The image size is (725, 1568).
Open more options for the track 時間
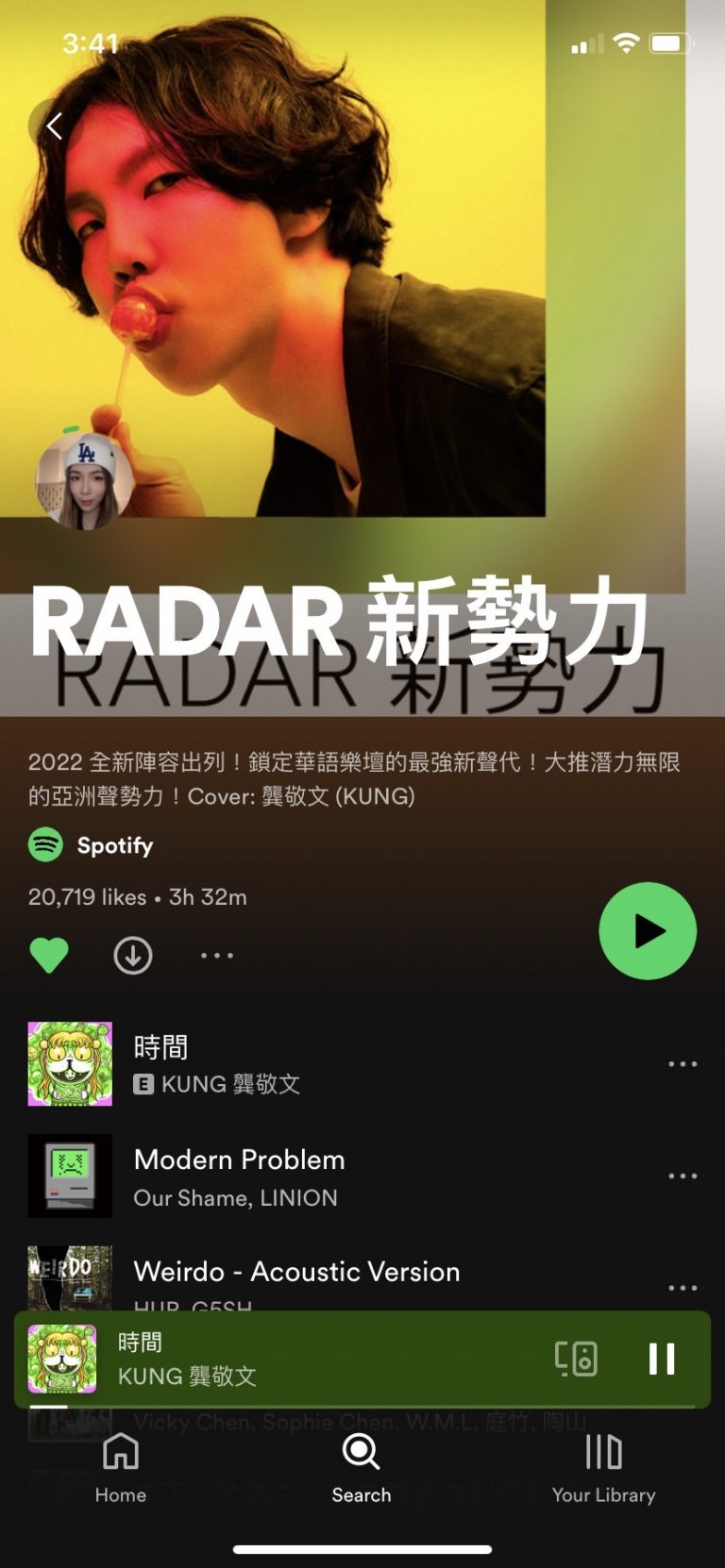click(x=682, y=1063)
